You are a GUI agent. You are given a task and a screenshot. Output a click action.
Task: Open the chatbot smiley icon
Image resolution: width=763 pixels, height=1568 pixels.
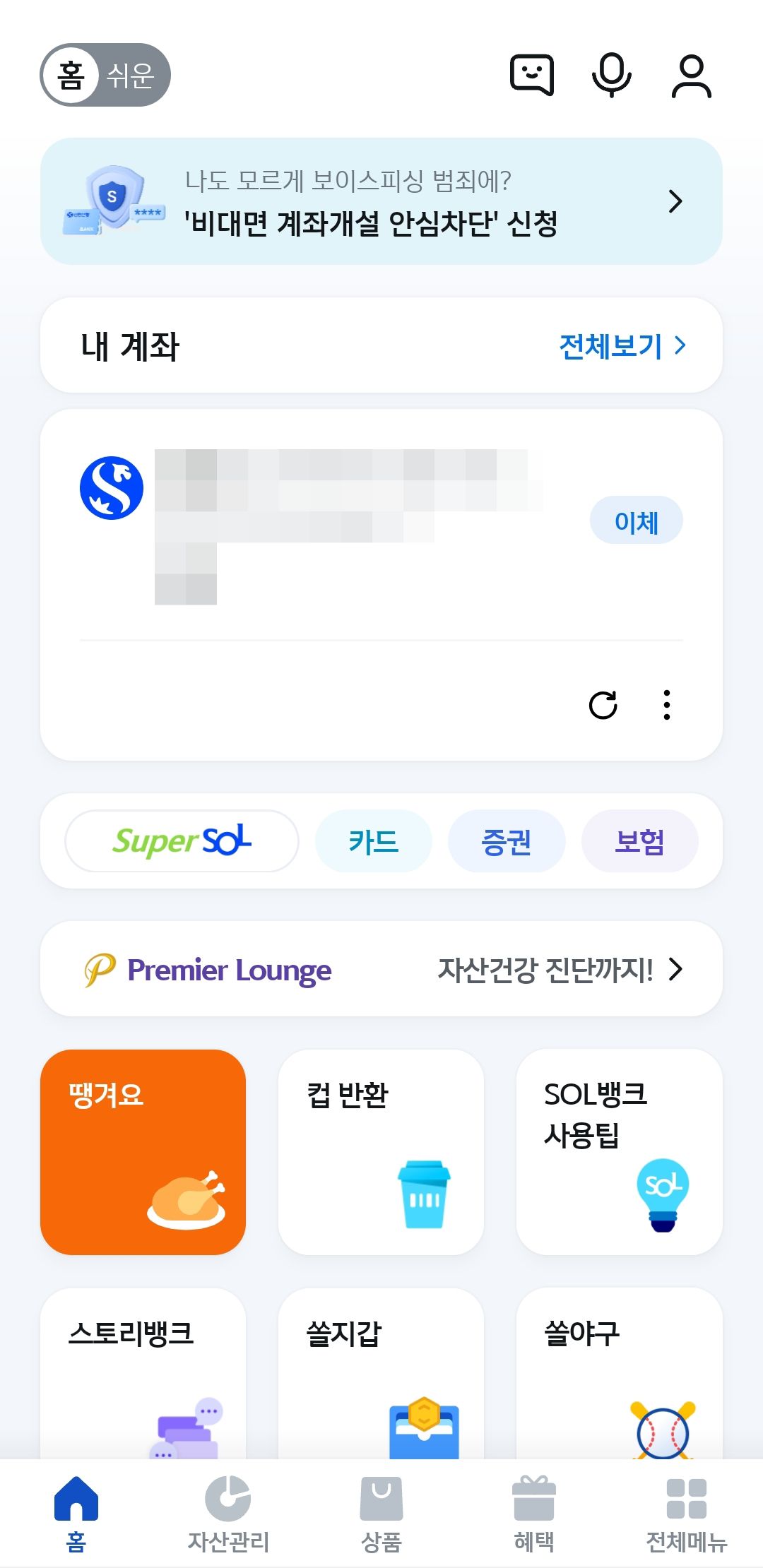pos(532,75)
